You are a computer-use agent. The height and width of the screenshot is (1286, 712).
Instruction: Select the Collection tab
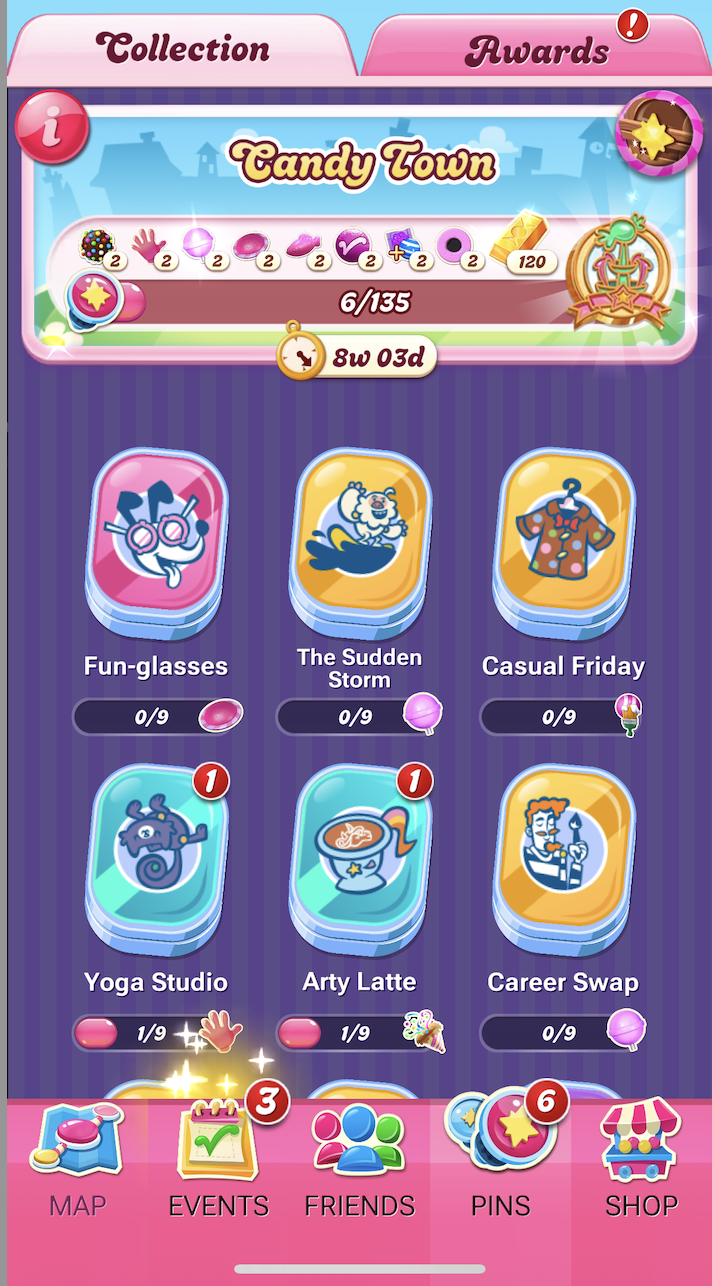click(x=182, y=47)
